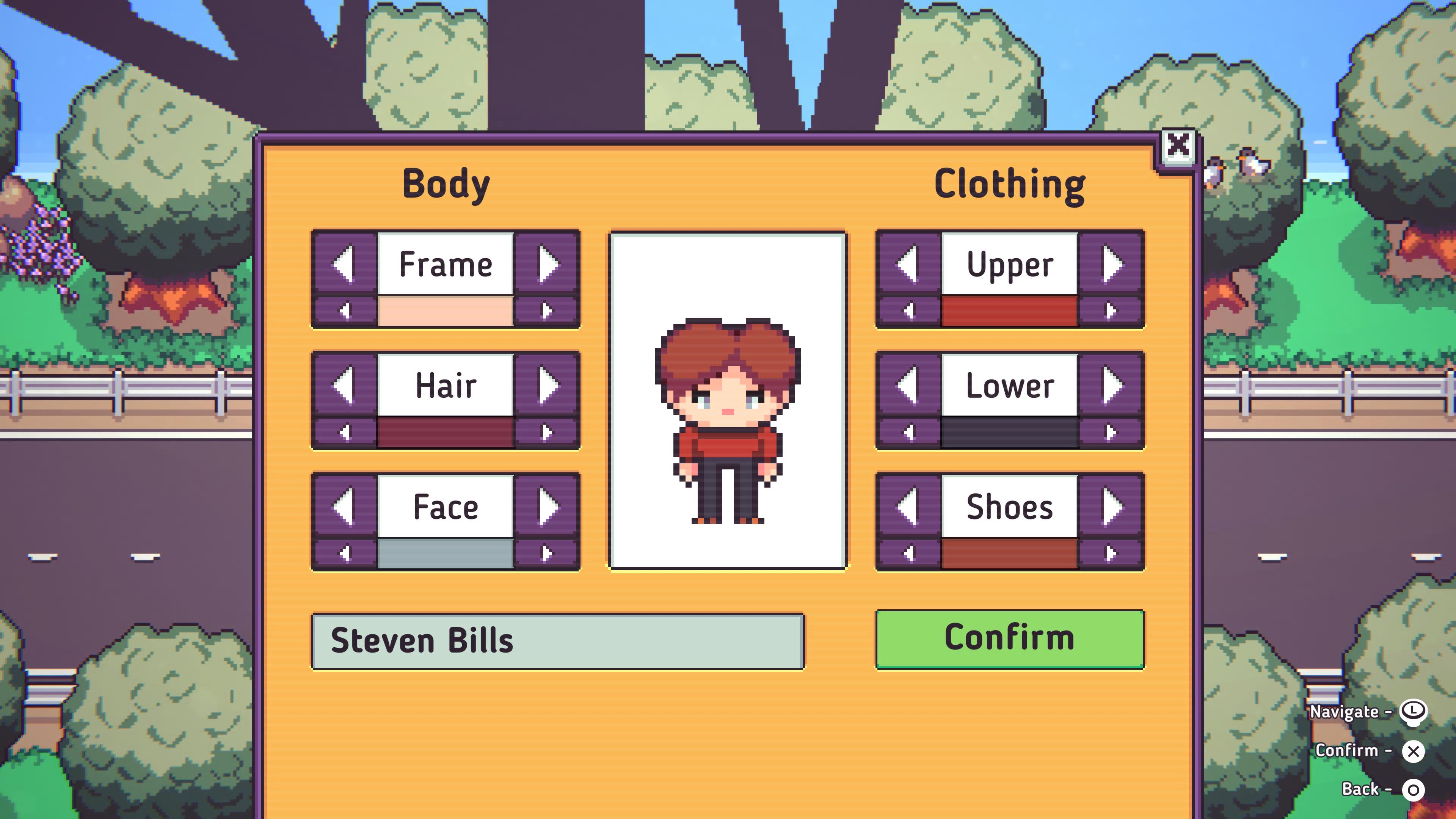Screen dimensions: 1456x819
Task: Choose previous Hair style
Action: (x=344, y=386)
